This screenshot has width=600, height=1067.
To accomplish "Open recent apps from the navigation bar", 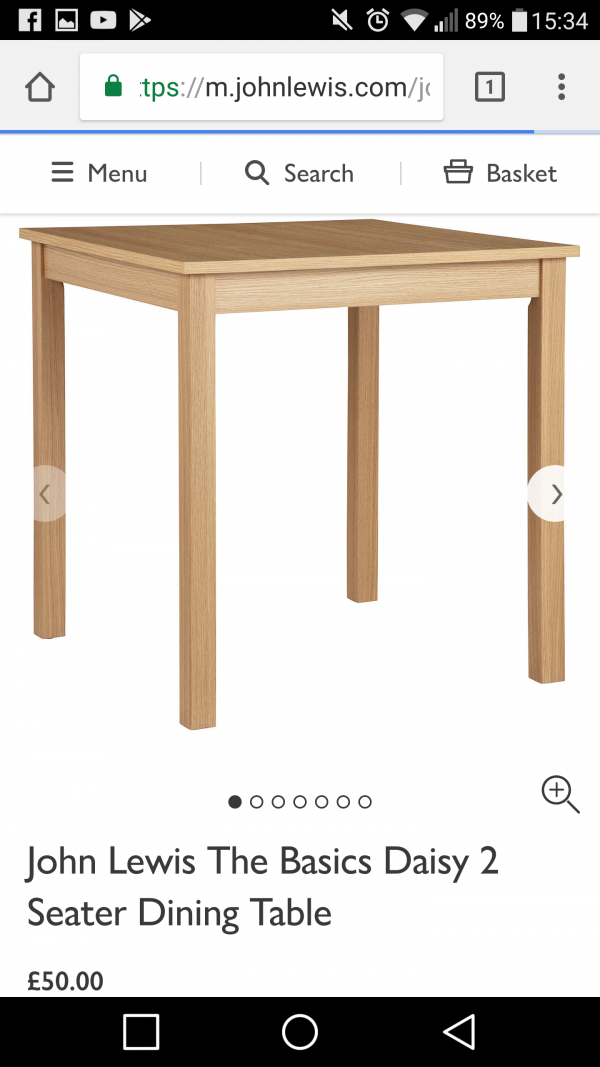I will (141, 1031).
